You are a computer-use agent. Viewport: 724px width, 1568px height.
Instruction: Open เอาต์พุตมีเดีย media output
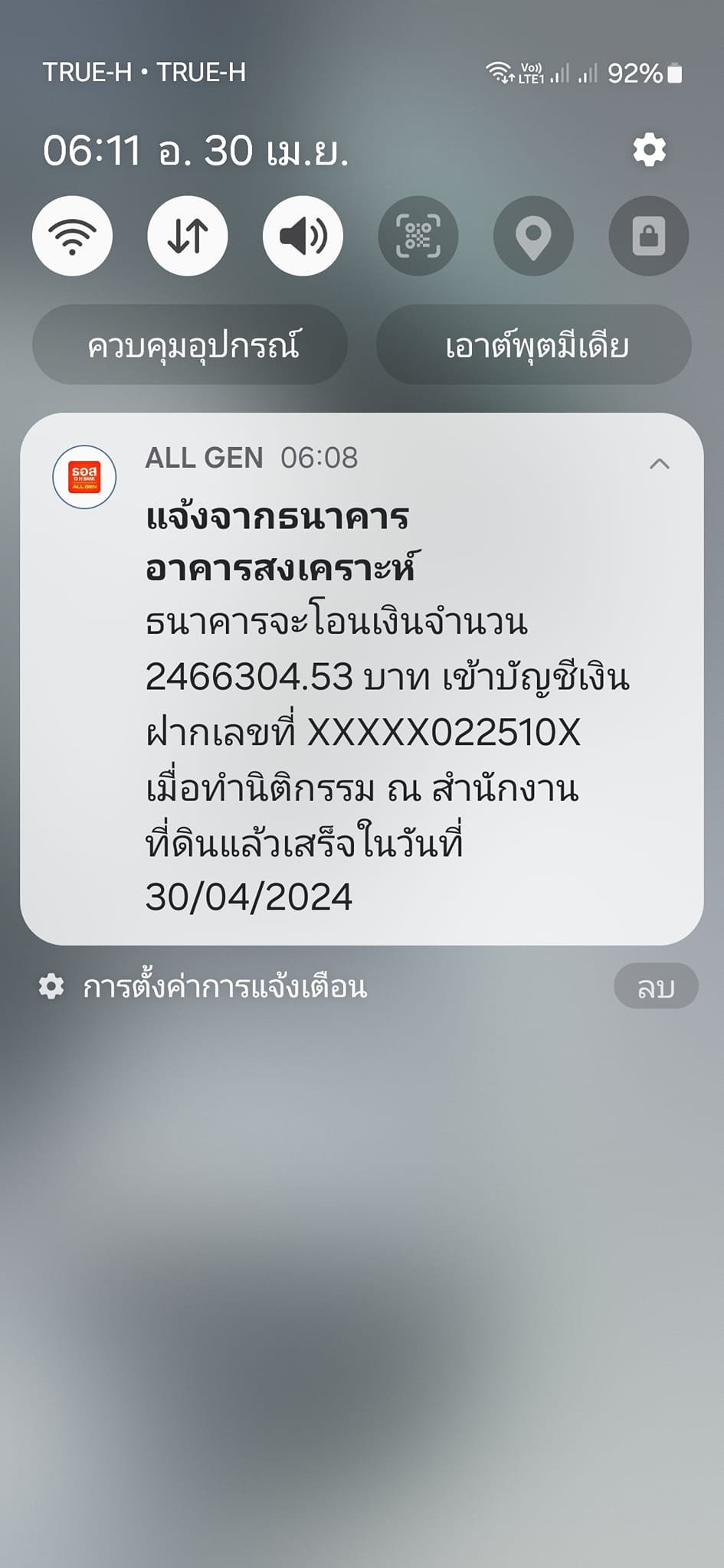coord(534,345)
